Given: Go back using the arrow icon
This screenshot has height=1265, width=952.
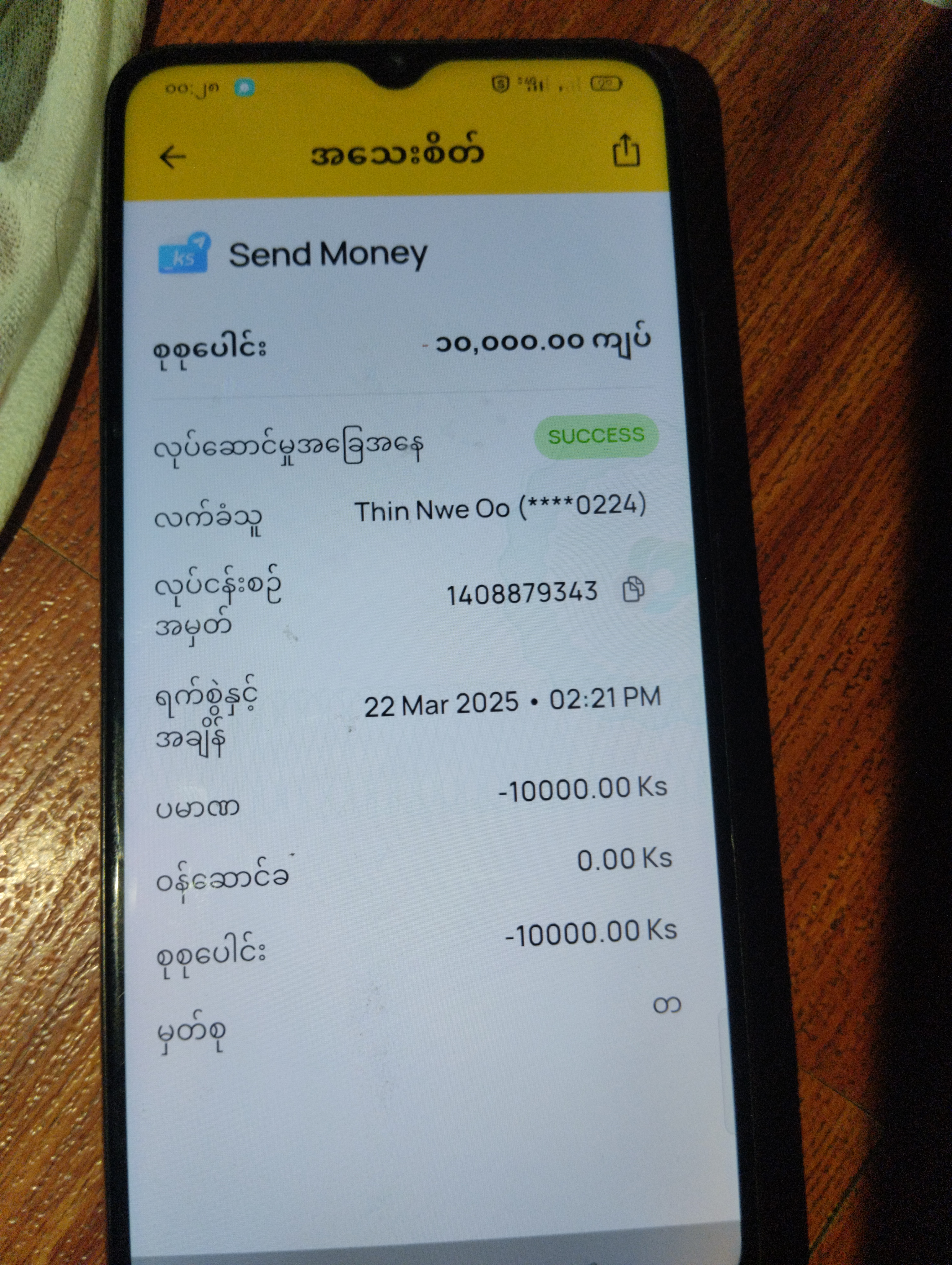Looking at the screenshot, I should (x=173, y=157).
